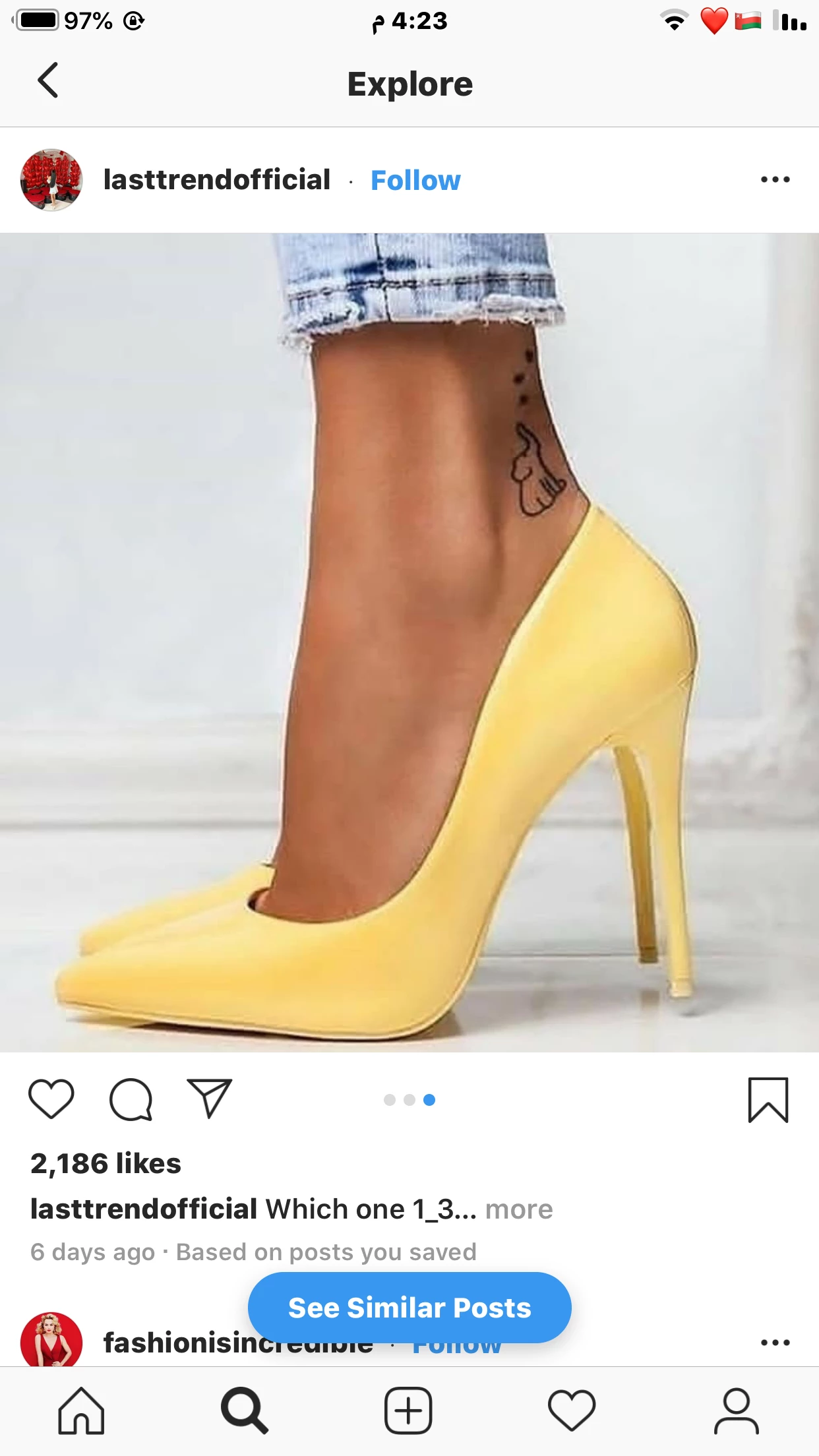
Task: Open comments on lasttrendofficial's post
Action: click(x=131, y=1099)
